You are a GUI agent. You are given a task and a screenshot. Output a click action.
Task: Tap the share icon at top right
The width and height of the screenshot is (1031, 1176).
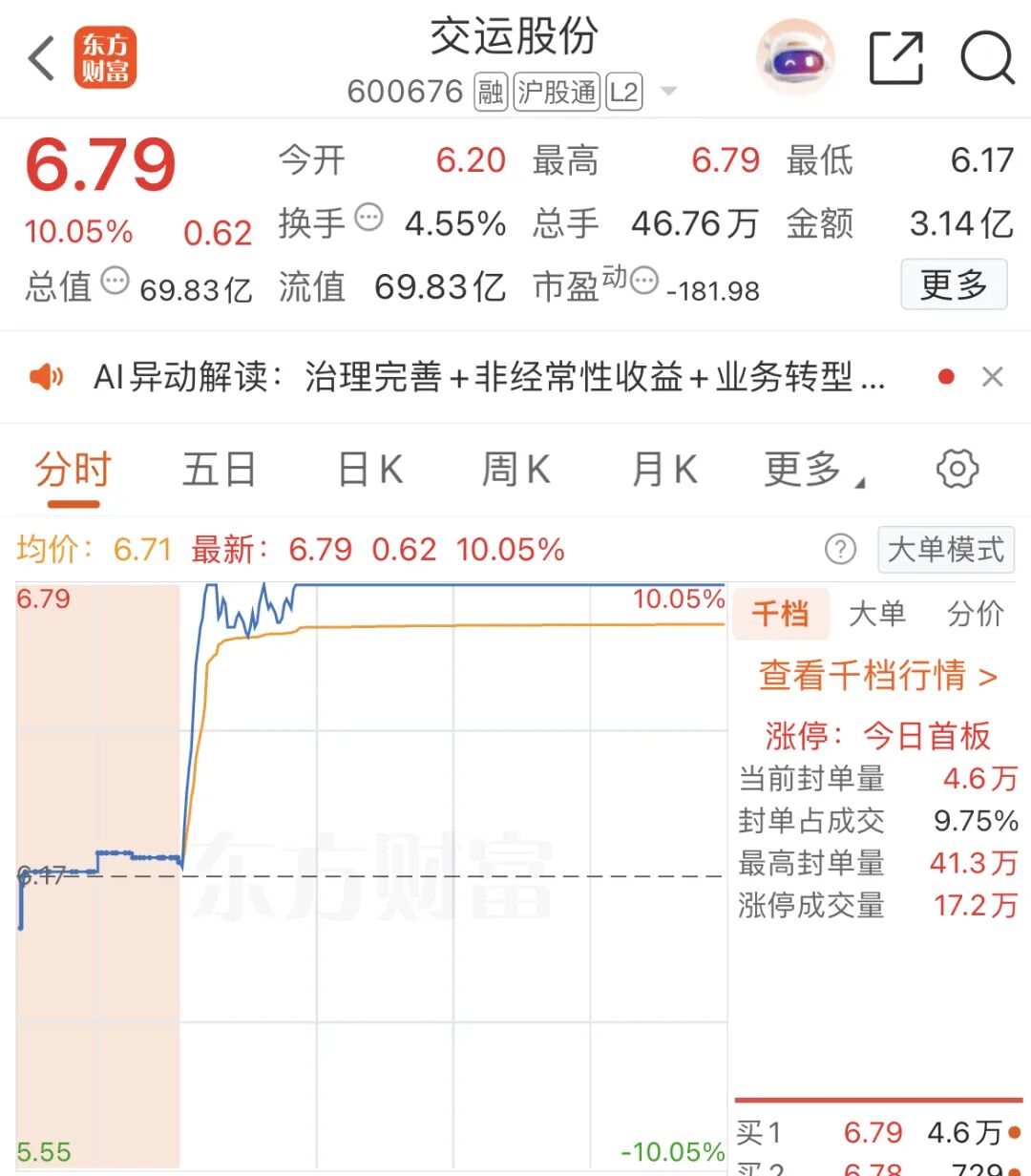[895, 58]
